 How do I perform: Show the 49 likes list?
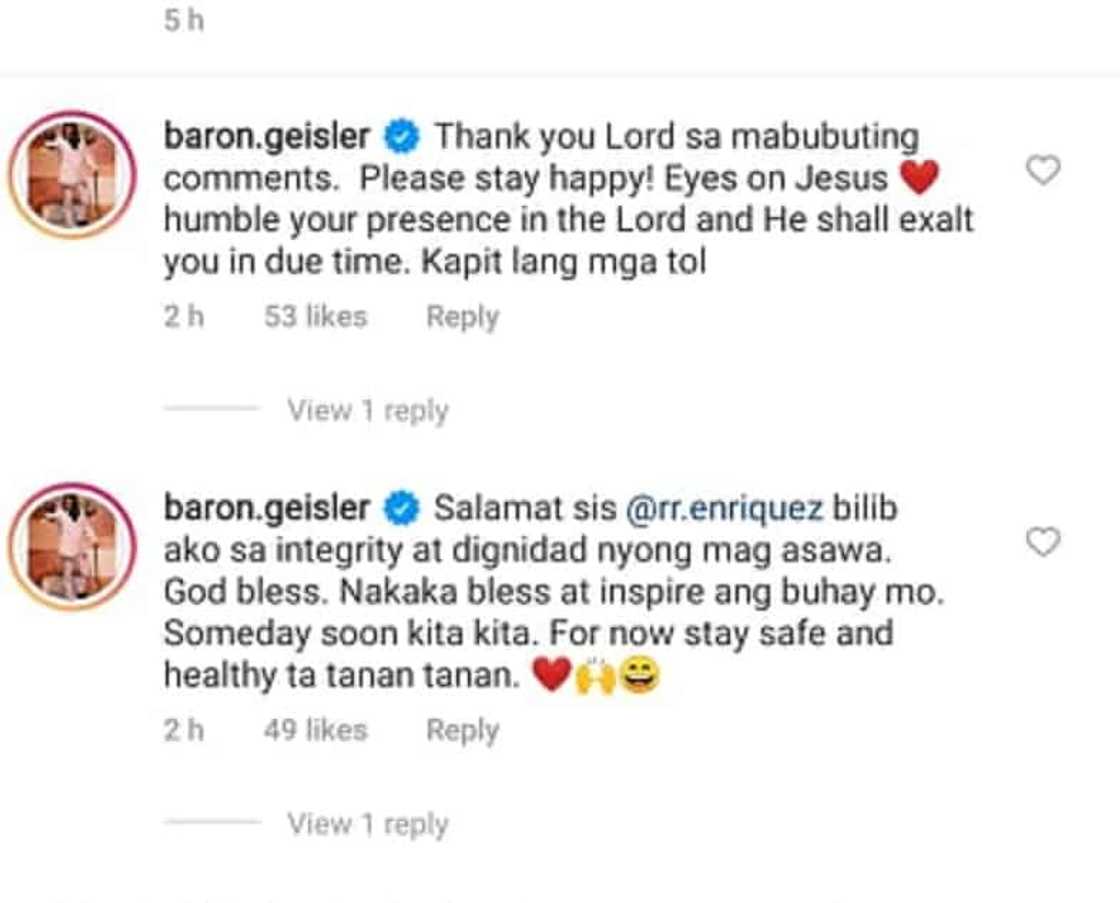click(x=315, y=731)
